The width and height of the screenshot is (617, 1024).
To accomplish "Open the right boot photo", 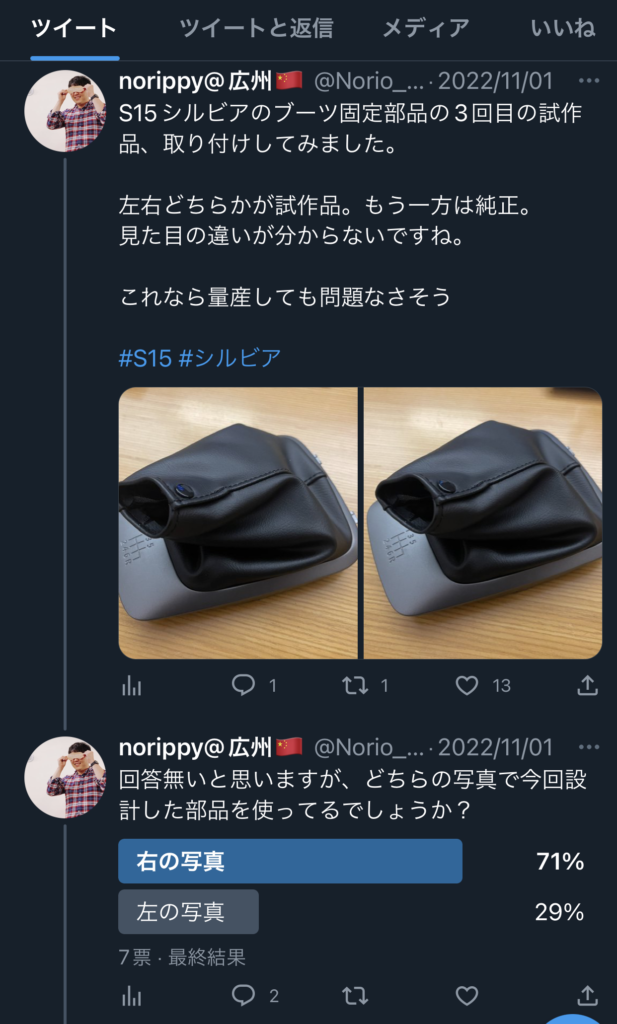I will tap(483, 523).
